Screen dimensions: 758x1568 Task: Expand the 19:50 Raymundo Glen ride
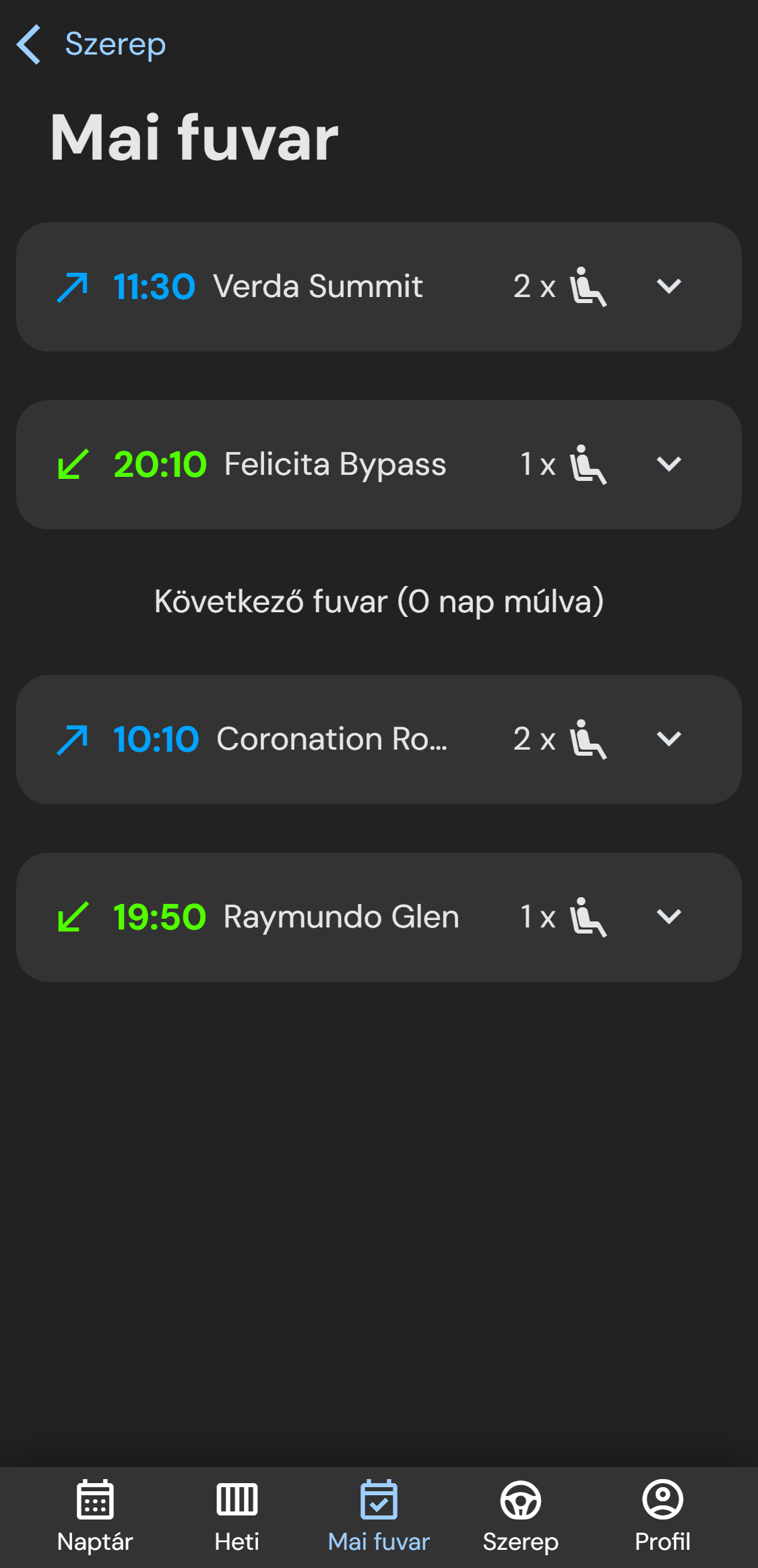(668, 917)
